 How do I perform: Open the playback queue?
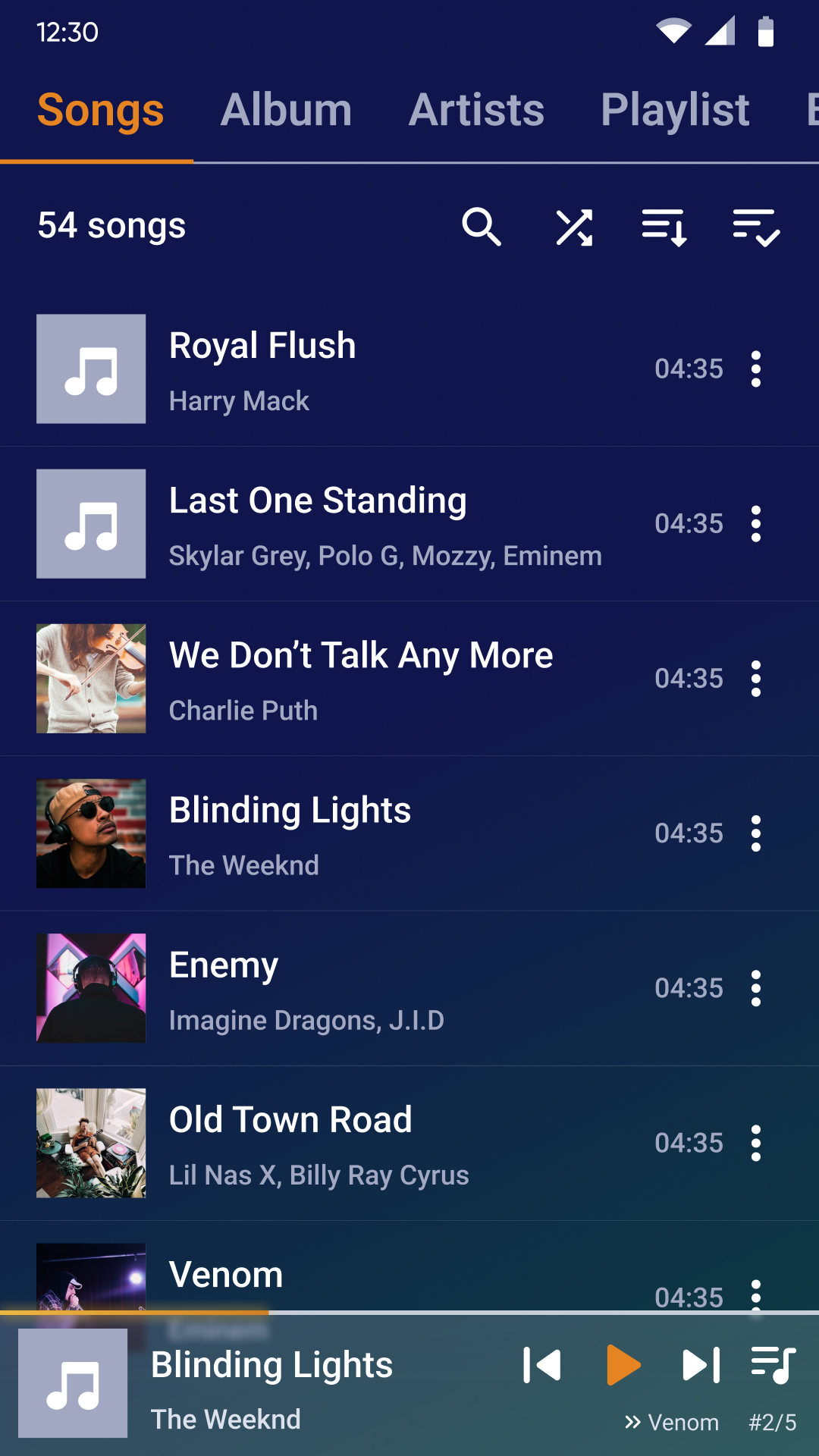pyautogui.click(x=773, y=1365)
